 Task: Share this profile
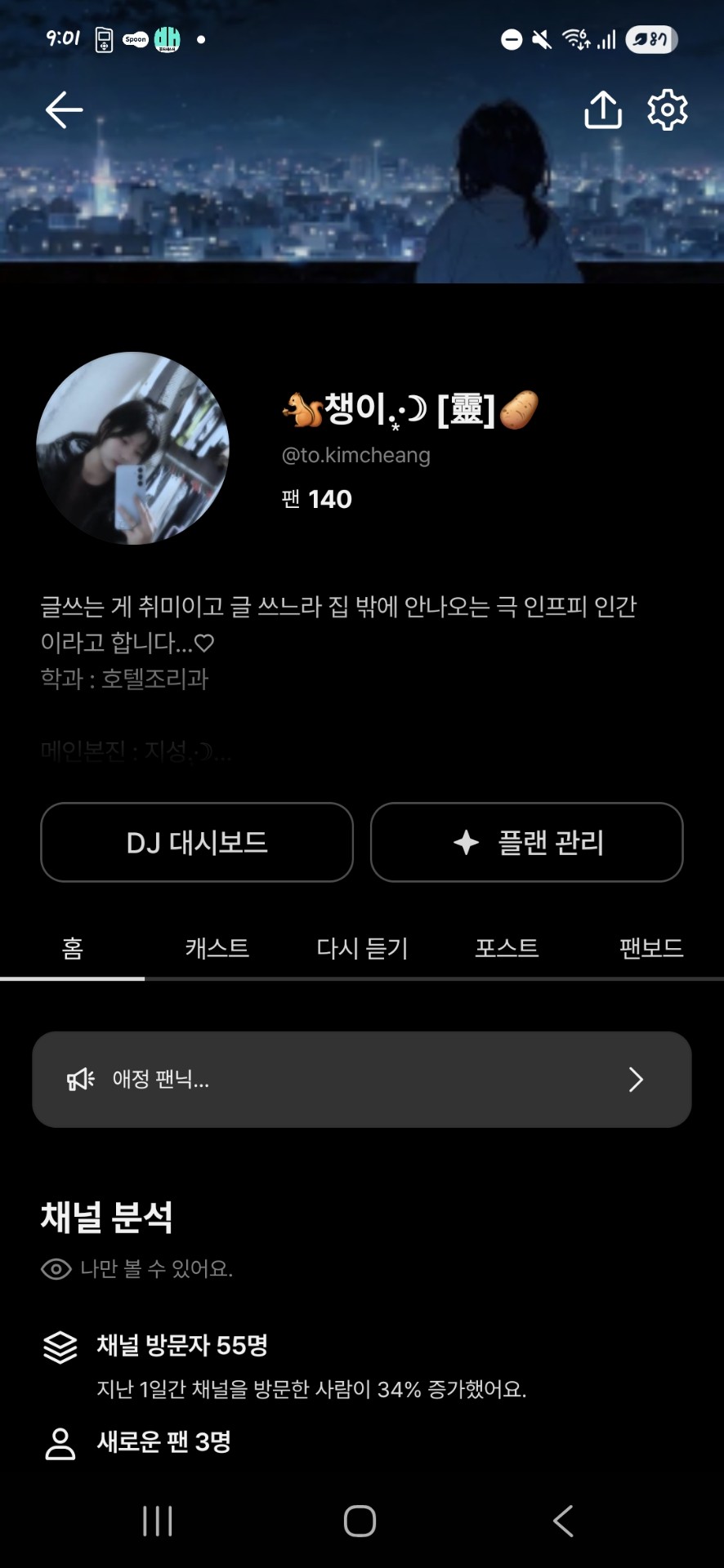coord(603,110)
